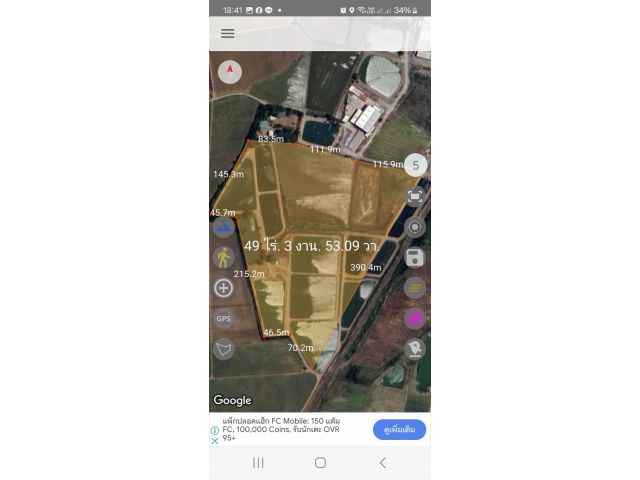640x480 pixels.
Task: Tap the ad's blue call-to-action button
Action: [399, 429]
